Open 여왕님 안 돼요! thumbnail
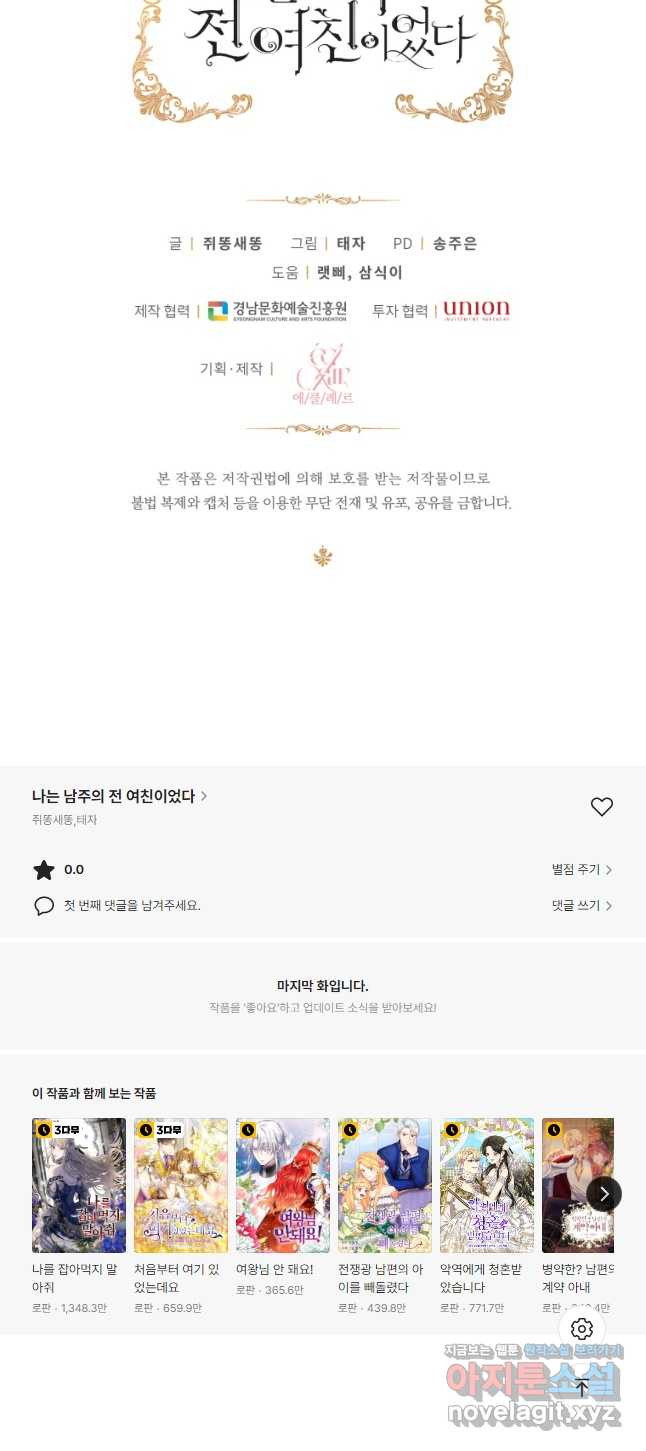Screen dimensions: 646x1451 click(283, 1186)
